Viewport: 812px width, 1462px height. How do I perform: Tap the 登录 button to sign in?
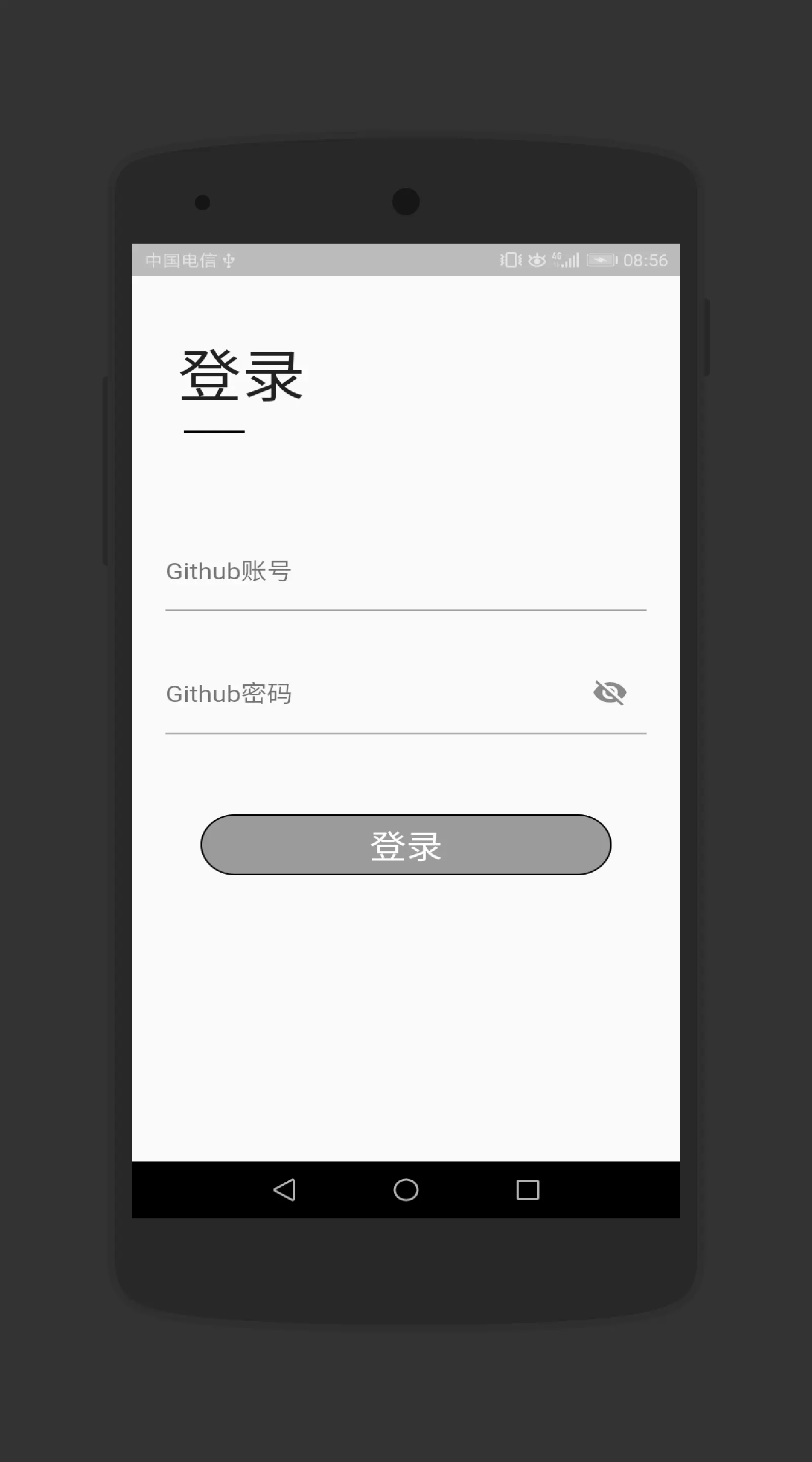tap(405, 845)
